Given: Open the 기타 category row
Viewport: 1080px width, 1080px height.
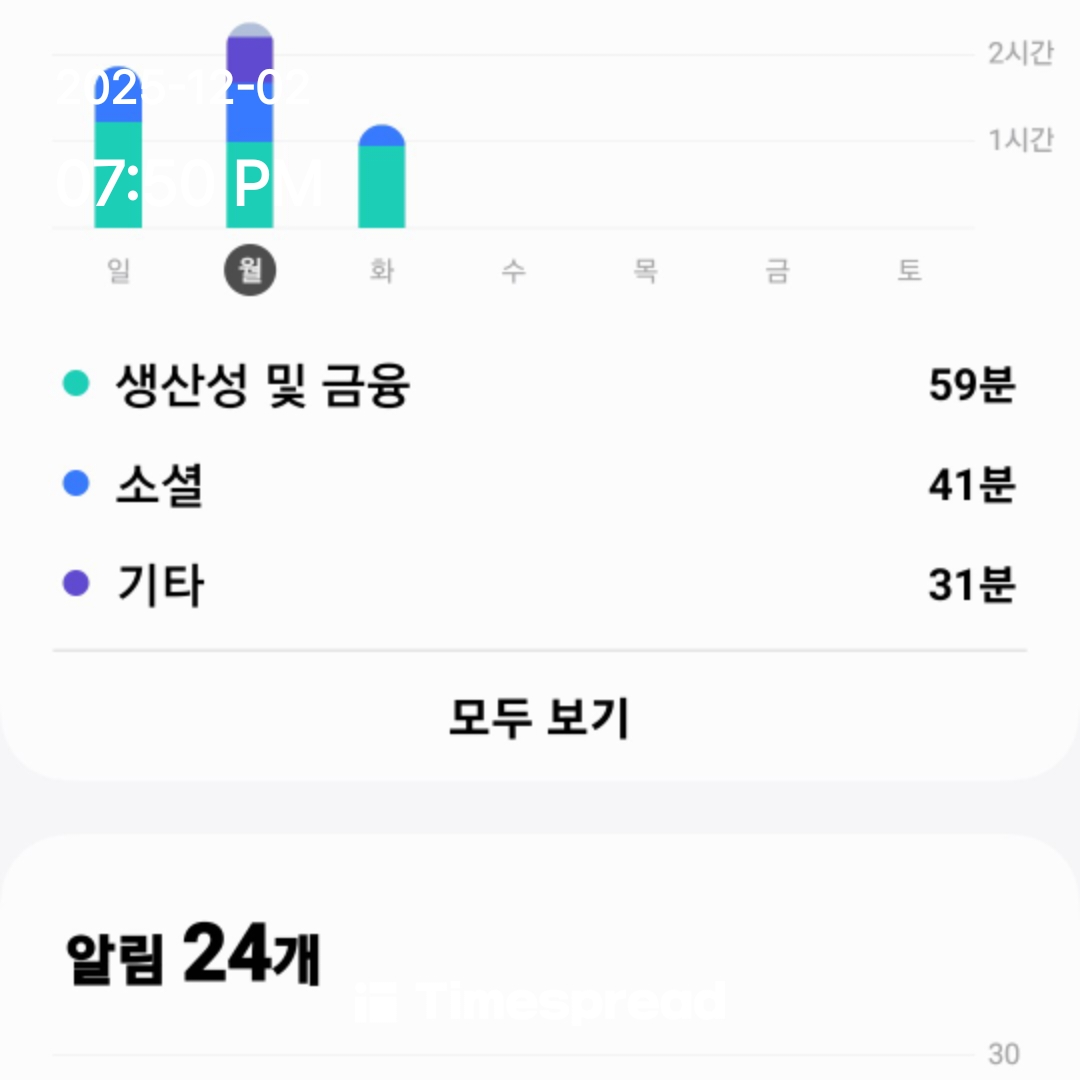Looking at the screenshot, I should point(539,584).
